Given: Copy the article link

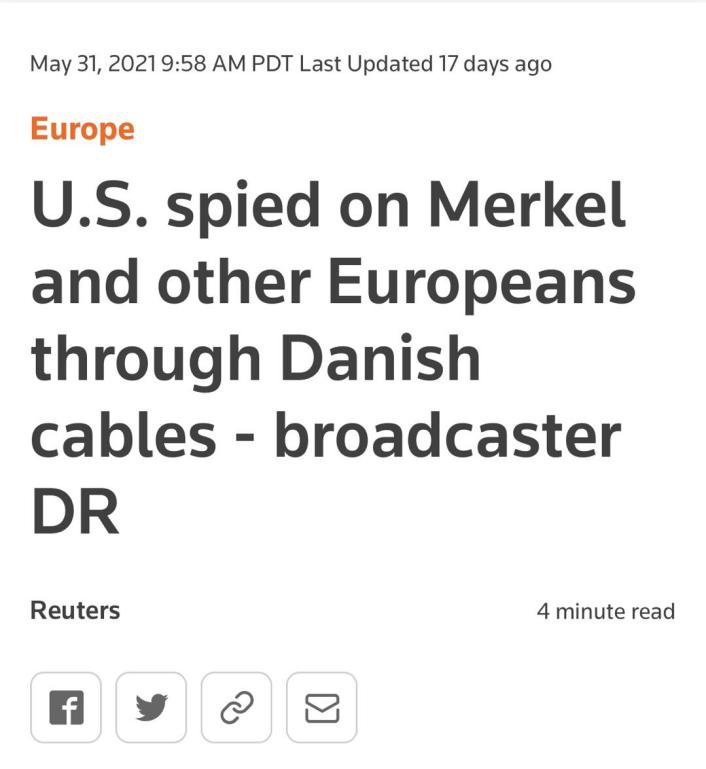Looking at the screenshot, I should (236, 708).
